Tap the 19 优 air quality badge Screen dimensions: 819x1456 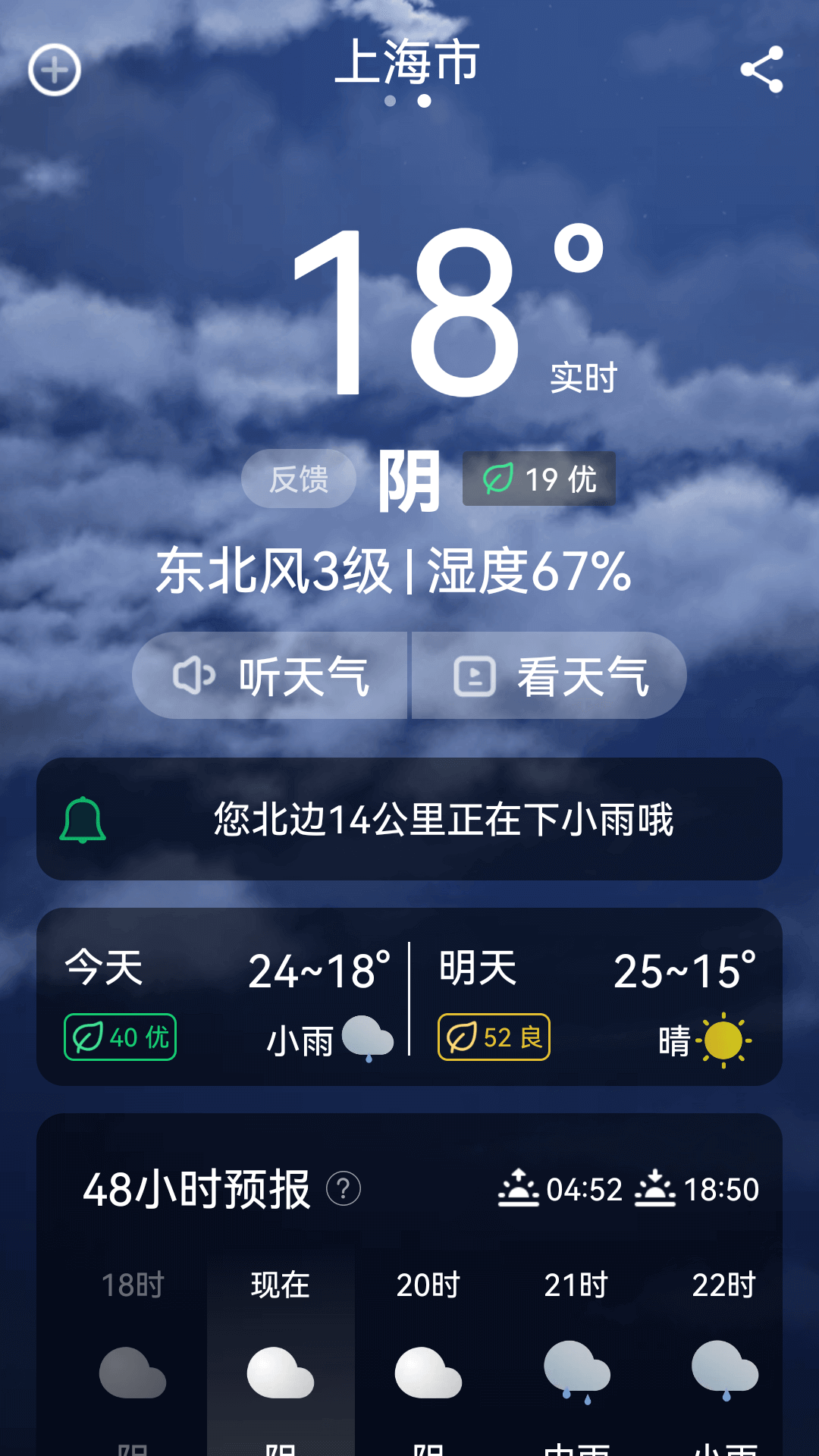[538, 479]
